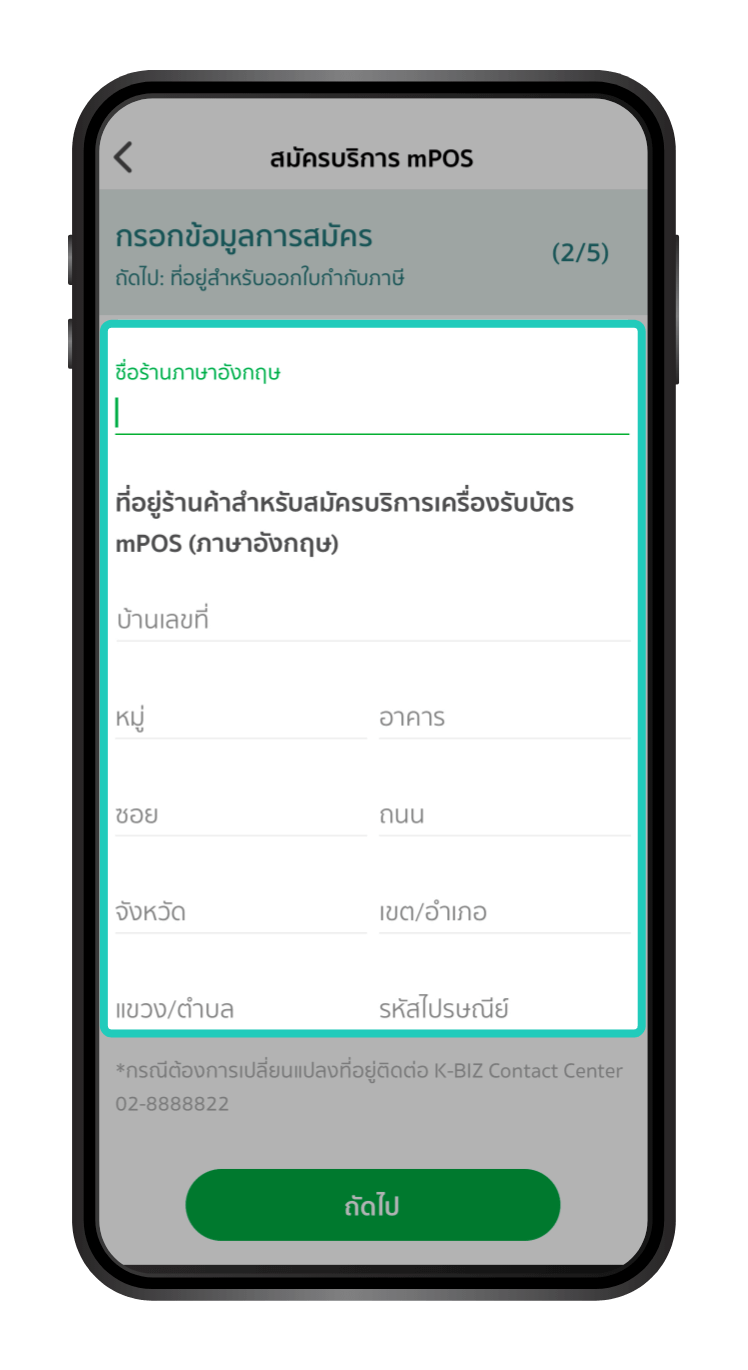Continue with the ถัดไป button

point(372,1205)
